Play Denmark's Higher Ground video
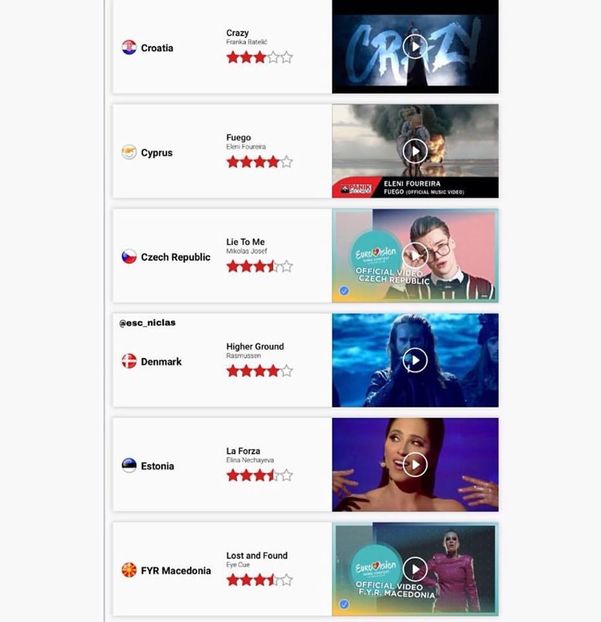The image size is (601, 622). (414, 359)
